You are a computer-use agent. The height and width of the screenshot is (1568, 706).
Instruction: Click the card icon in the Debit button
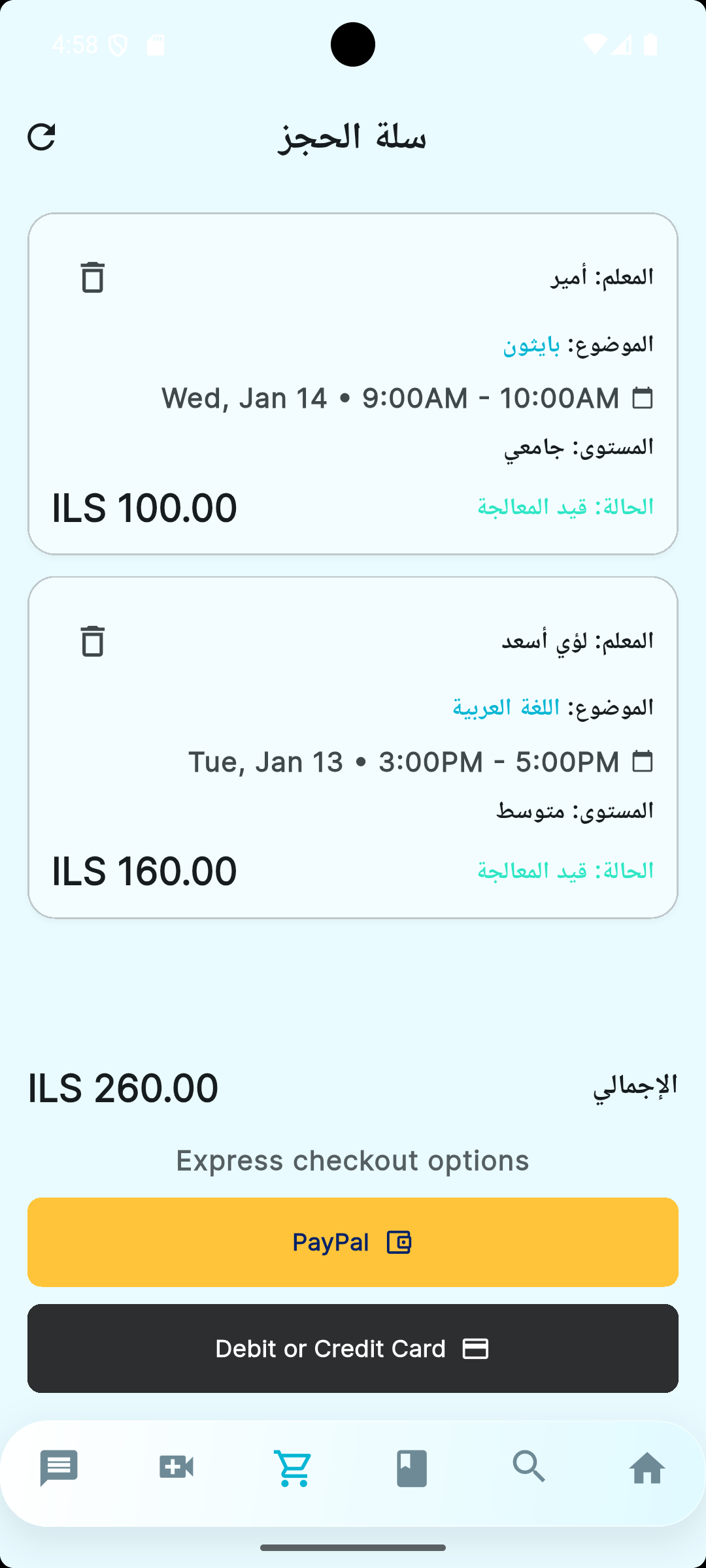tap(477, 1348)
